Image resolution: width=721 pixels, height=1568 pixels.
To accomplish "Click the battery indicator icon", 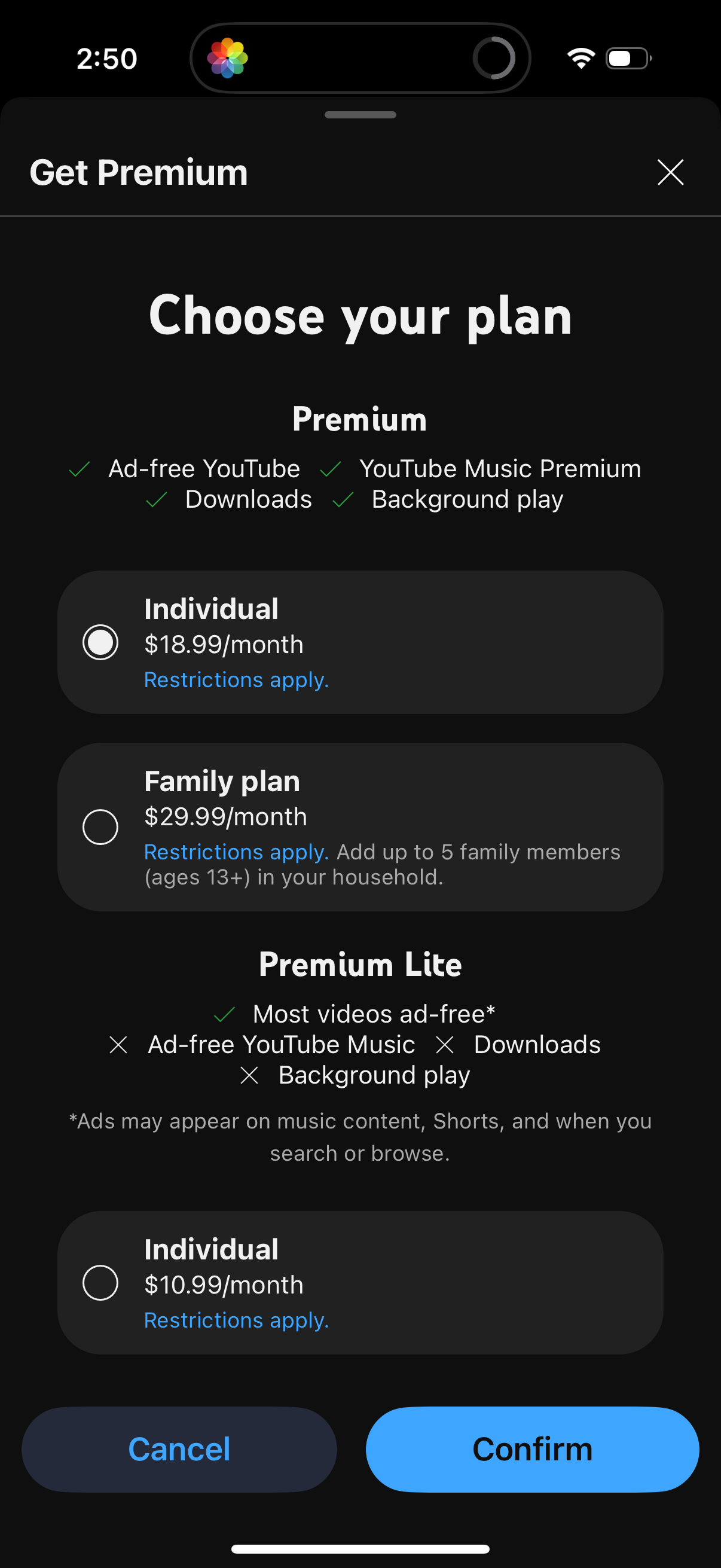I will [626, 58].
